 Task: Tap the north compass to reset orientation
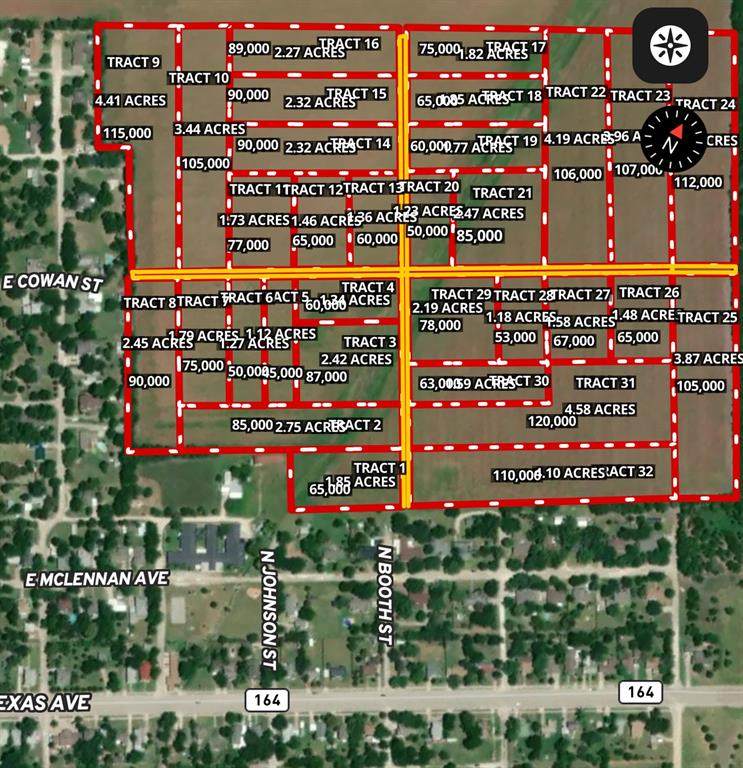[673, 138]
